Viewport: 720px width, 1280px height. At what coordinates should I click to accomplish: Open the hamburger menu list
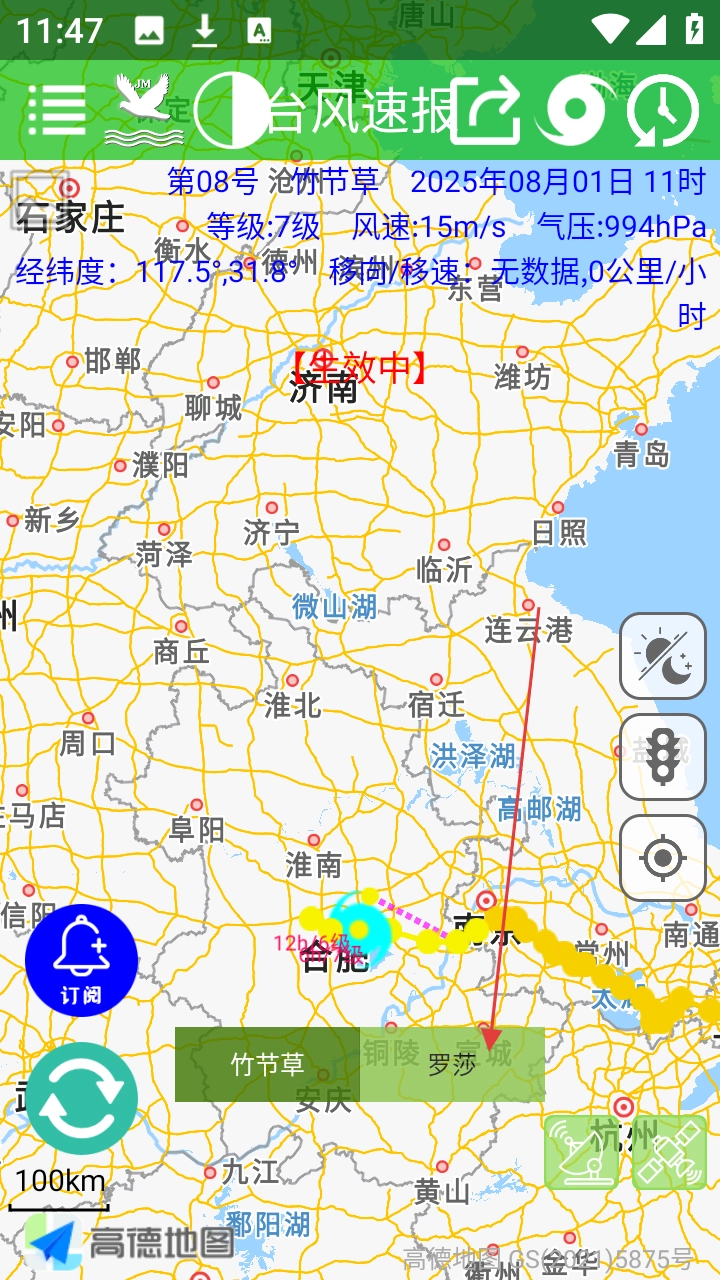coord(57,109)
